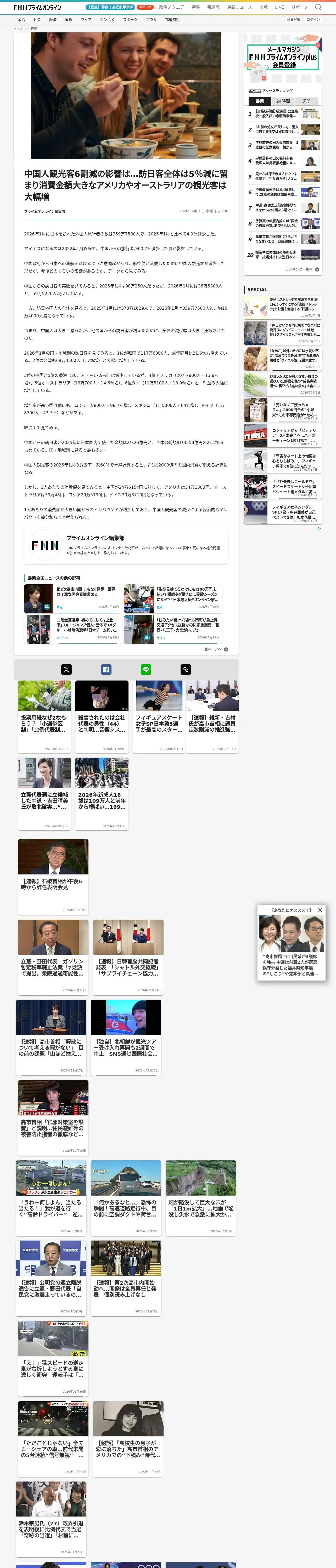This screenshot has width=336, height=1568.
Task: Open the 一覧ページへ link under other articles
Action: [x=215, y=649]
